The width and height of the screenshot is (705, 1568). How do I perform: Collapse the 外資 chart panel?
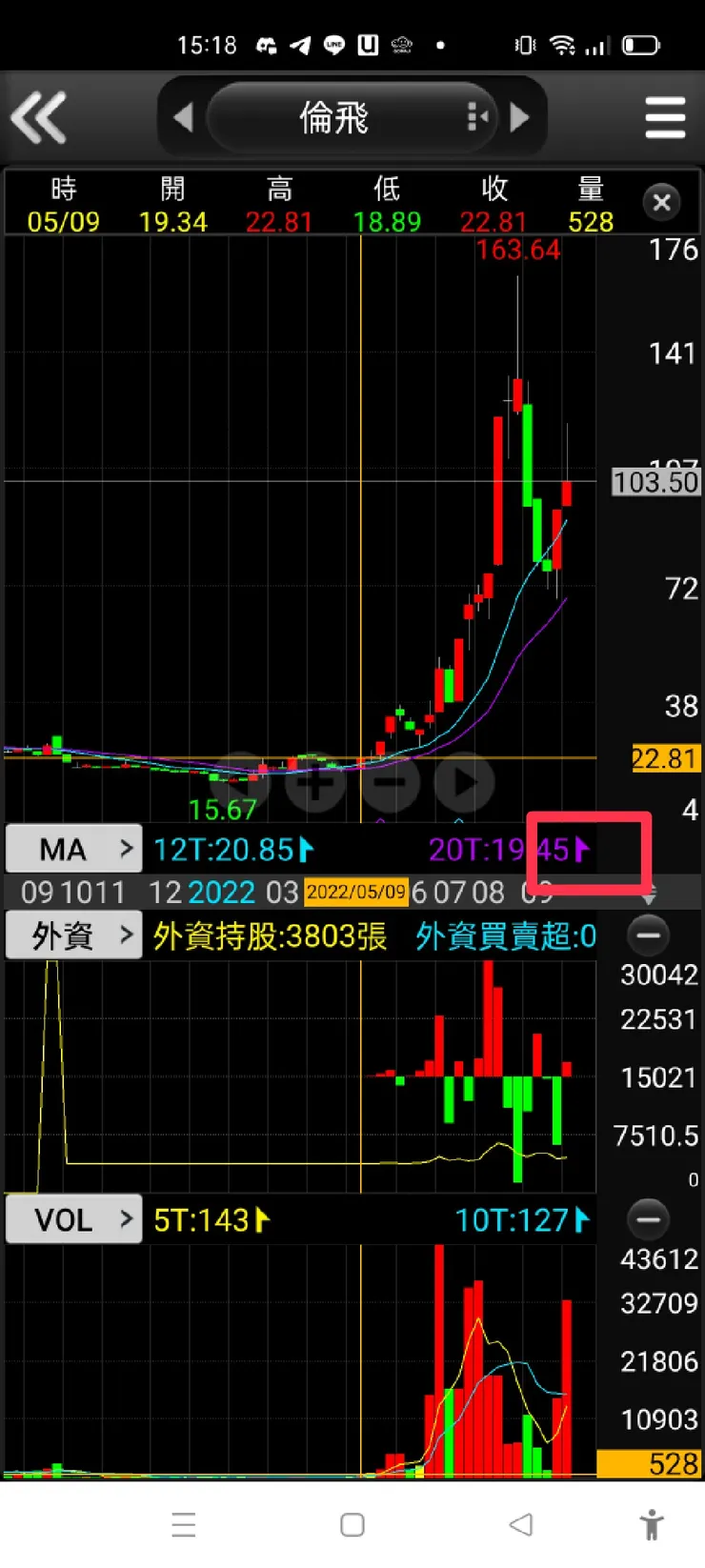click(648, 935)
